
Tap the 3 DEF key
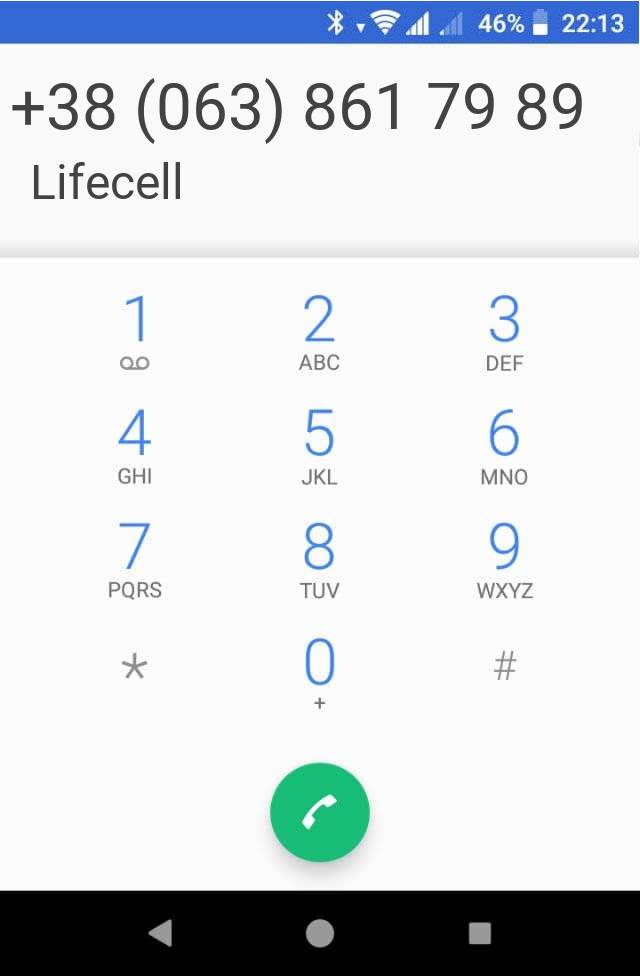pyautogui.click(x=504, y=333)
